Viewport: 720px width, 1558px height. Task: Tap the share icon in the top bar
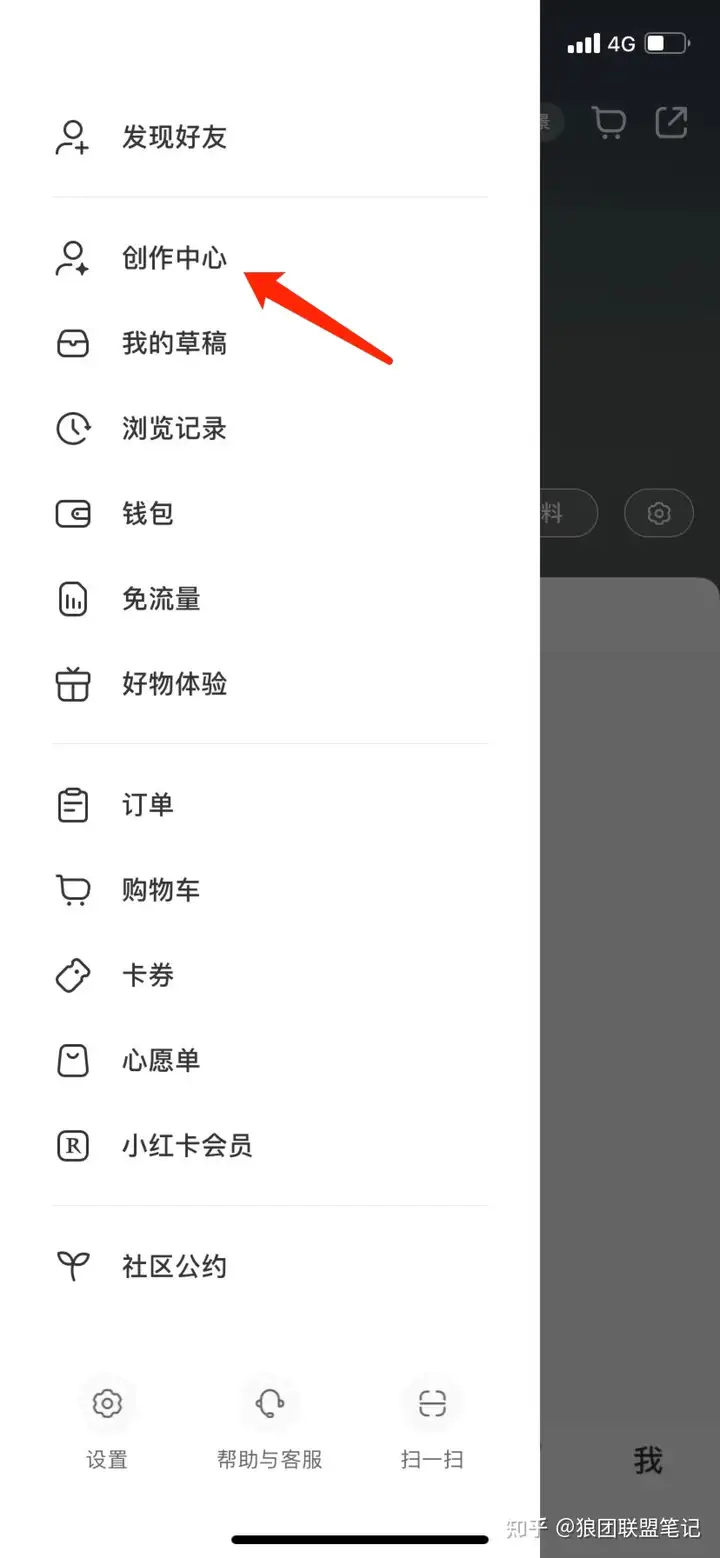pyautogui.click(x=671, y=123)
